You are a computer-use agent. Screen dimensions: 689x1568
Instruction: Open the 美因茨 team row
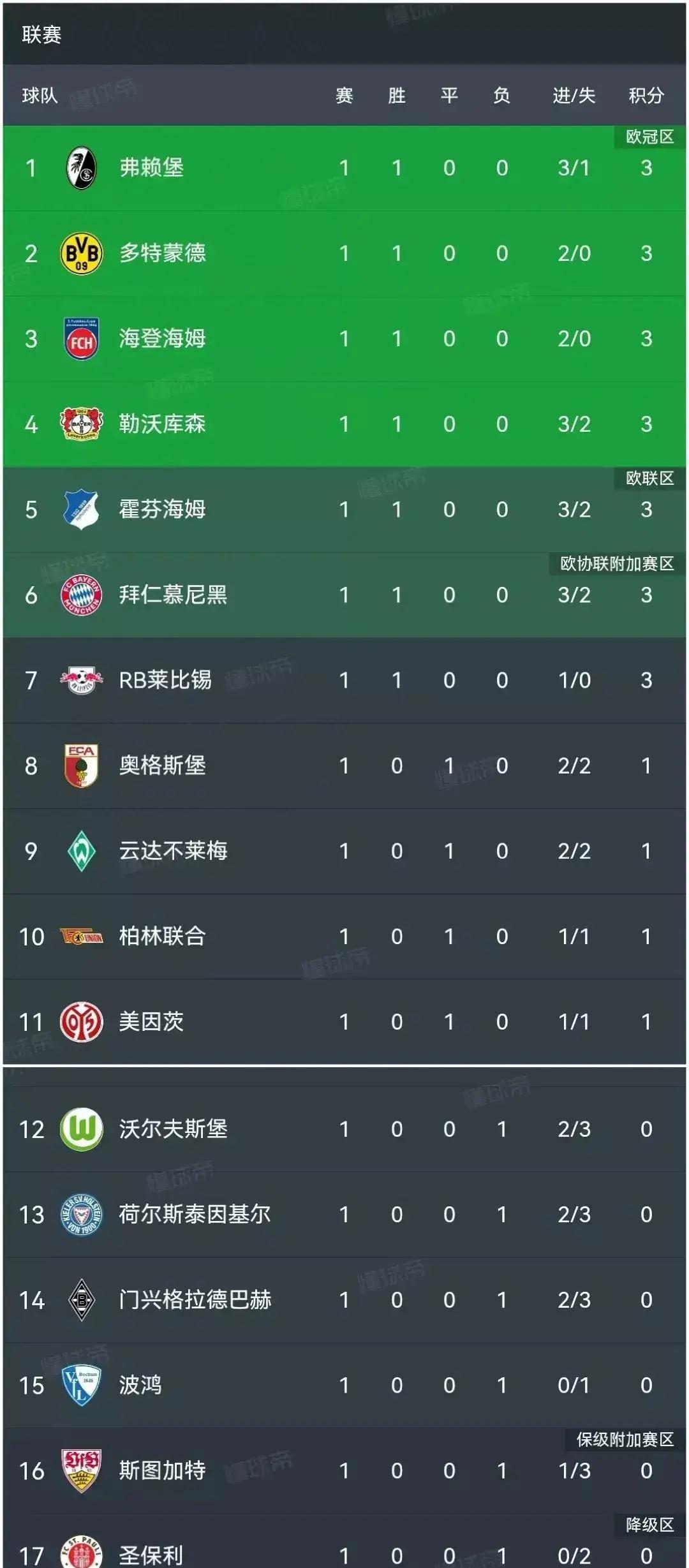click(x=344, y=1022)
